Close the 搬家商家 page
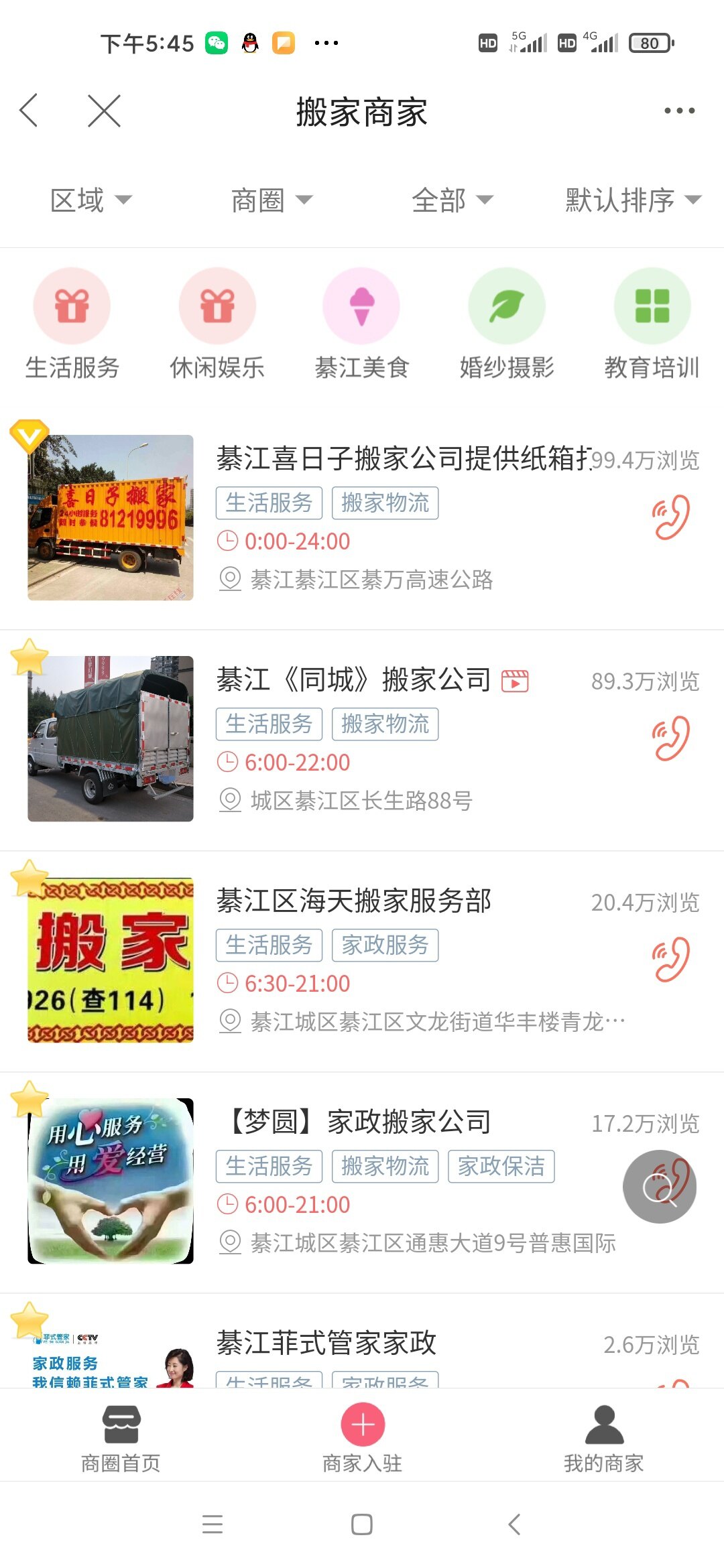724x1568 pixels. [105, 111]
